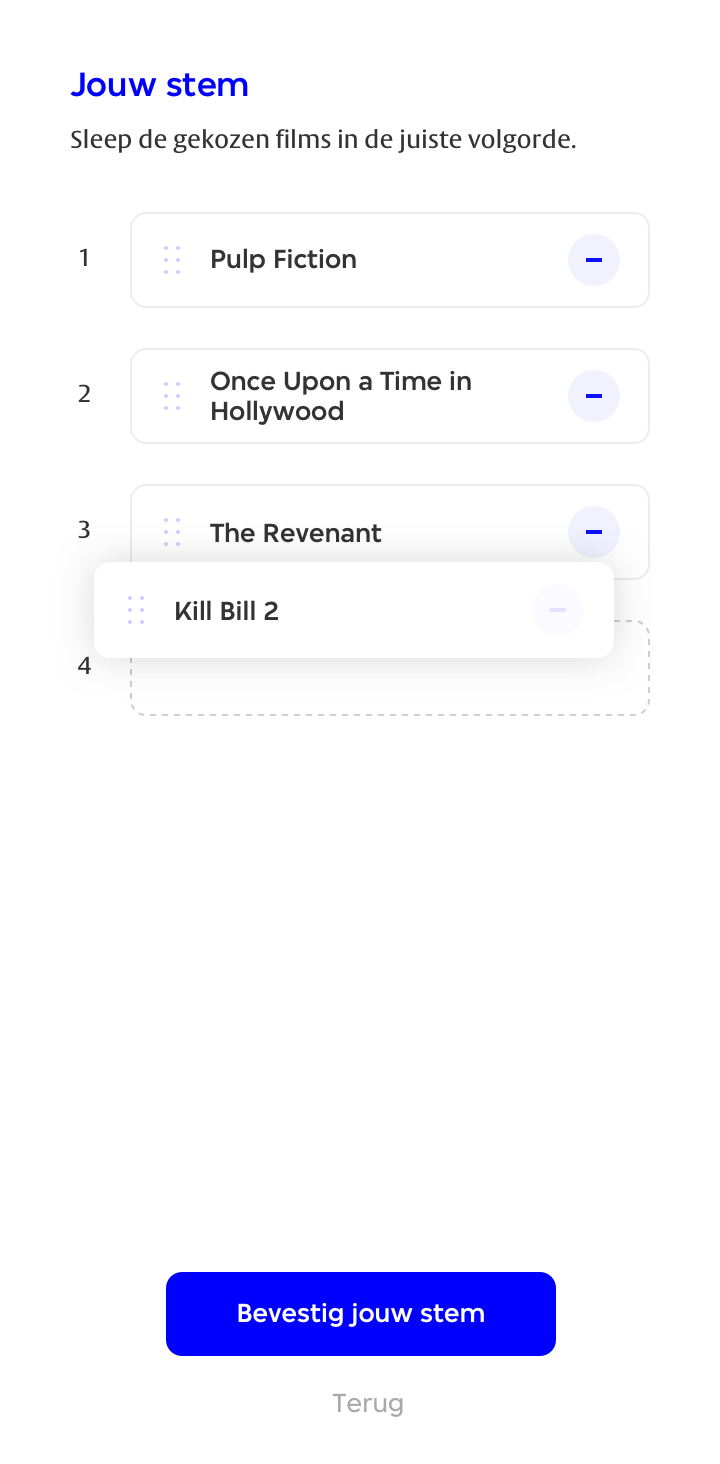Tap the Kill Bill 2 drag handle
Viewport: 720px width, 1464px height.
[x=136, y=610]
